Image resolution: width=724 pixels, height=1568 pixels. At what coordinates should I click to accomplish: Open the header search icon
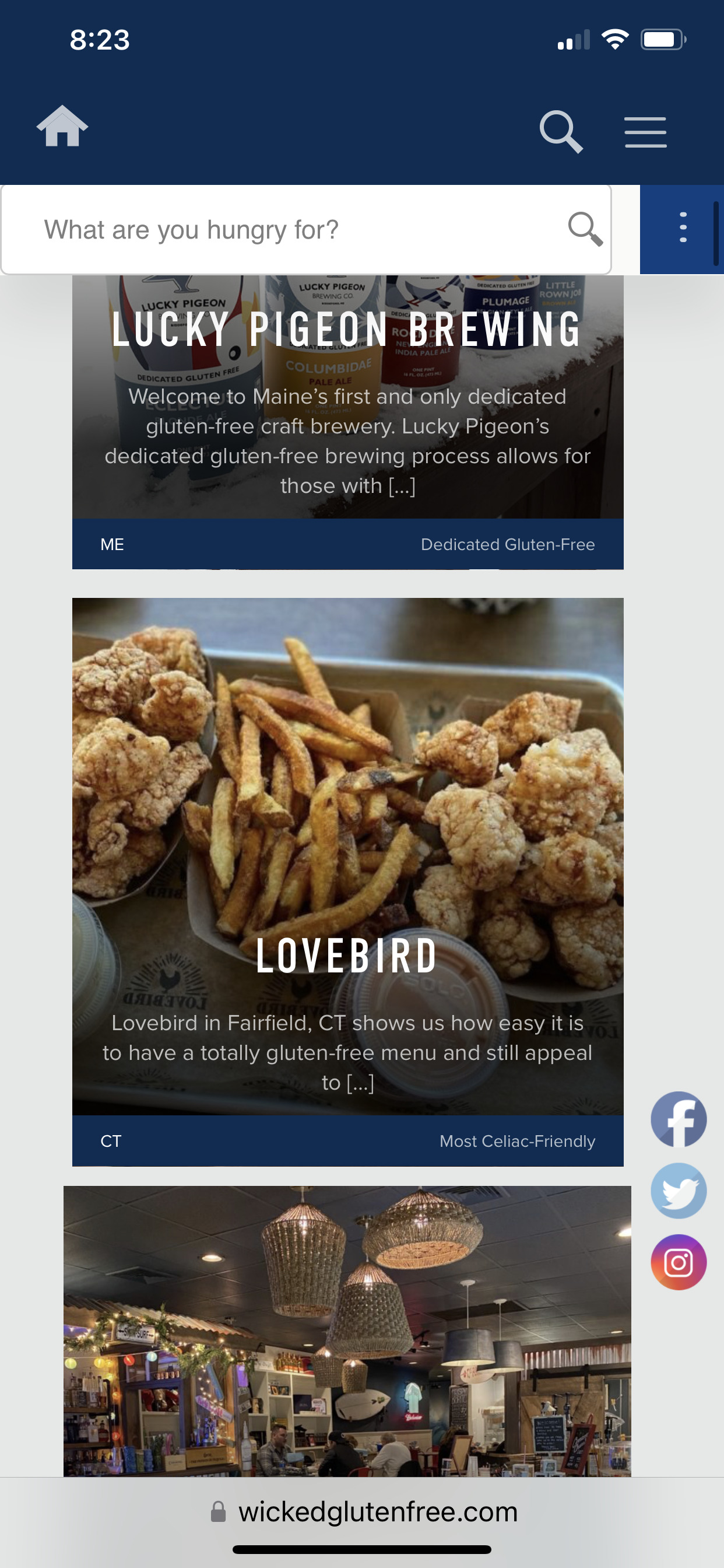point(560,131)
